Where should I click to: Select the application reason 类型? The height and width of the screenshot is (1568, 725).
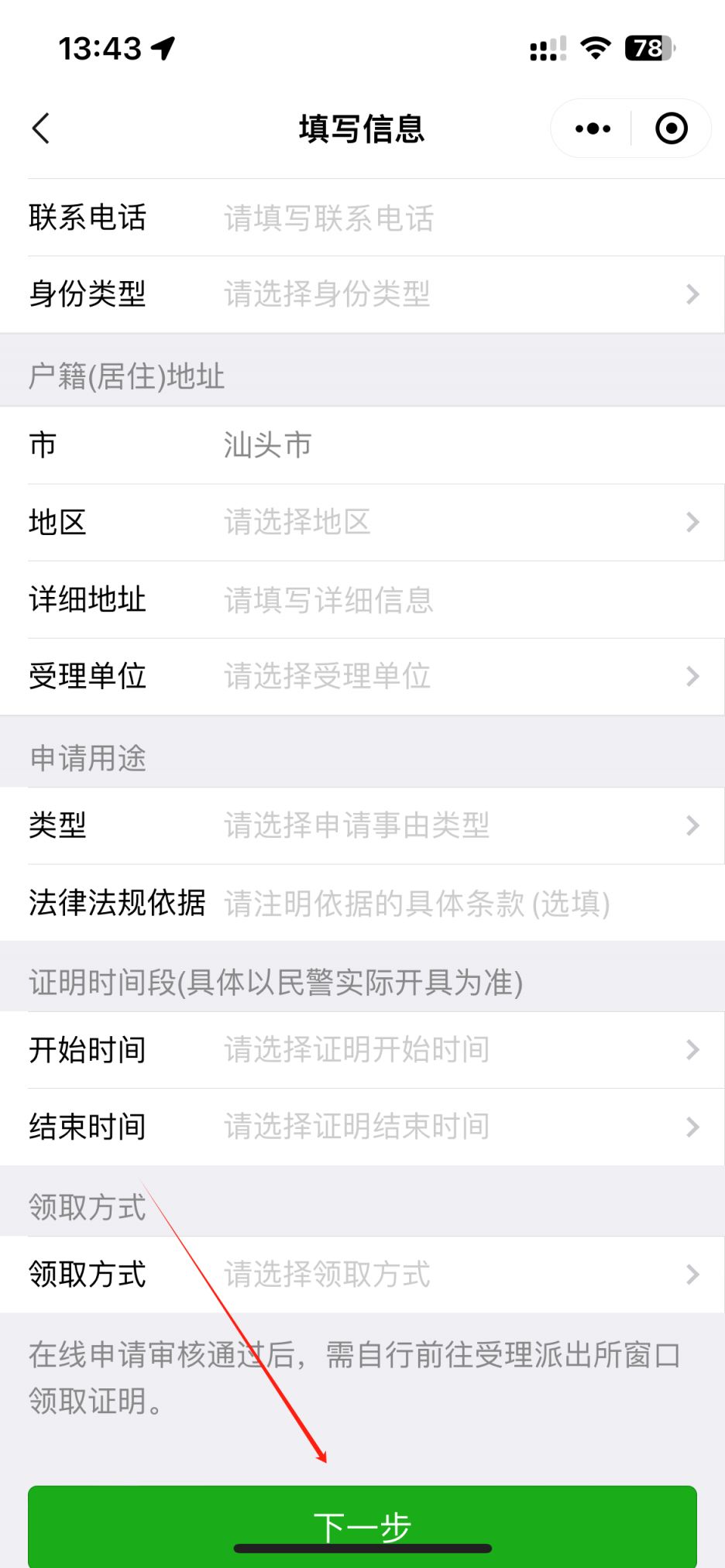457,826
